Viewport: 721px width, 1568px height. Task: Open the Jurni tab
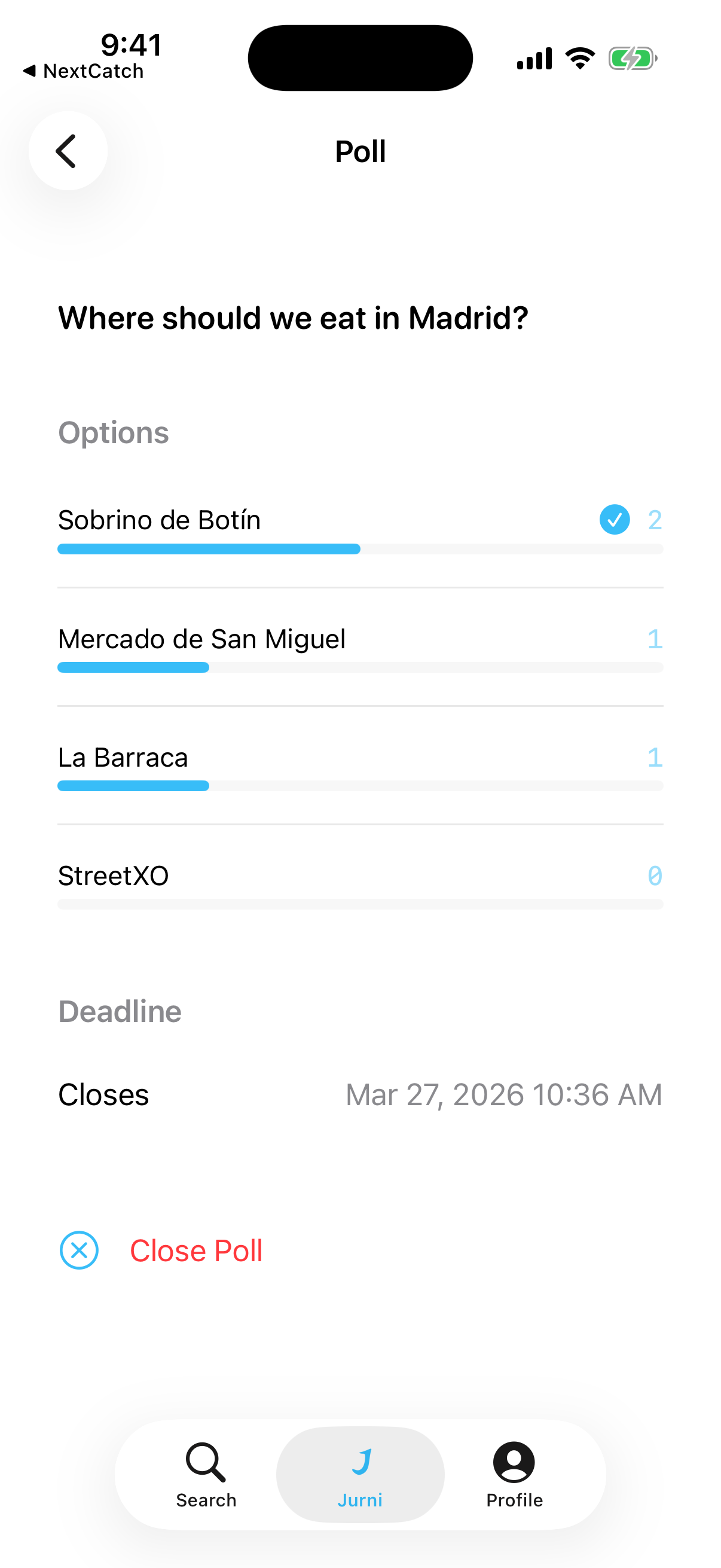[360, 1474]
